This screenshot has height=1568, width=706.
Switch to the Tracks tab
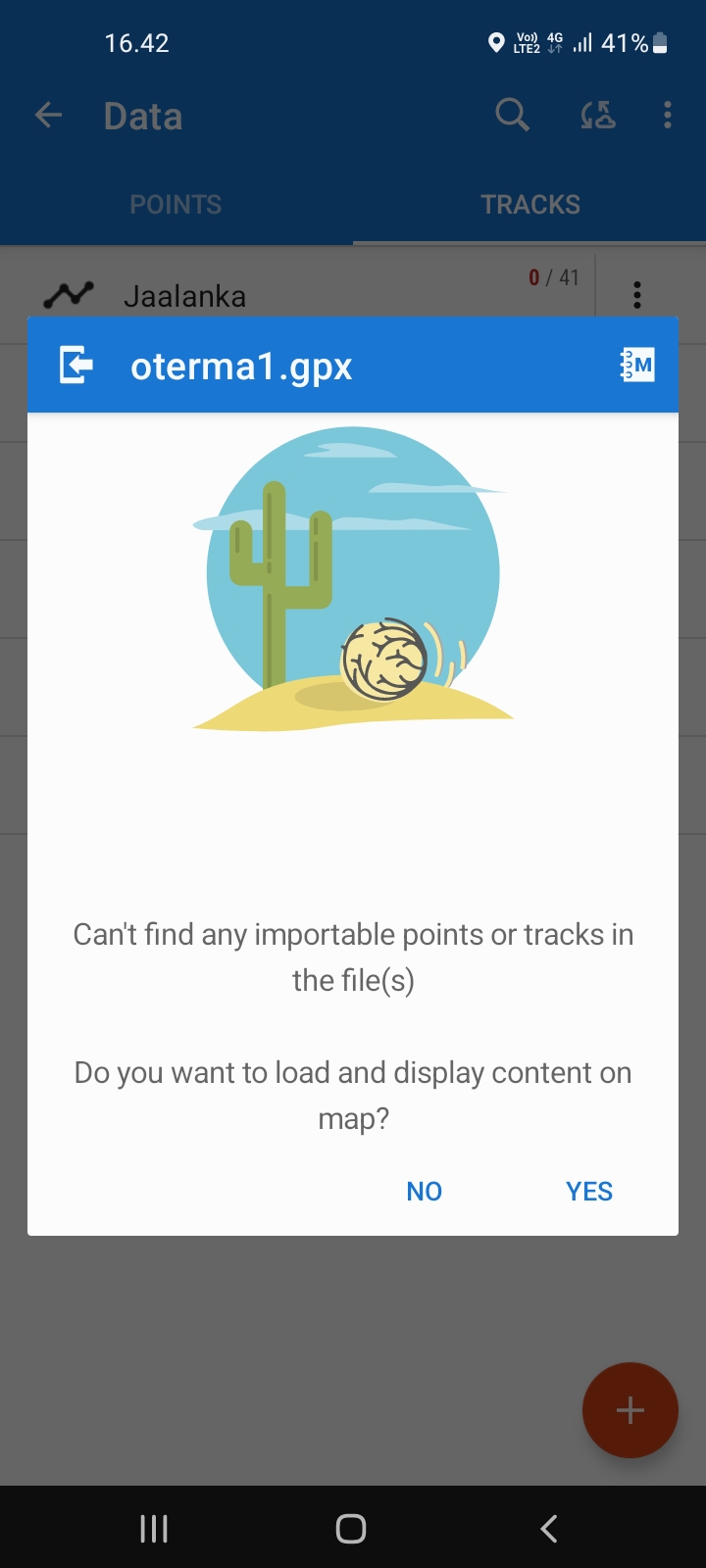(529, 204)
